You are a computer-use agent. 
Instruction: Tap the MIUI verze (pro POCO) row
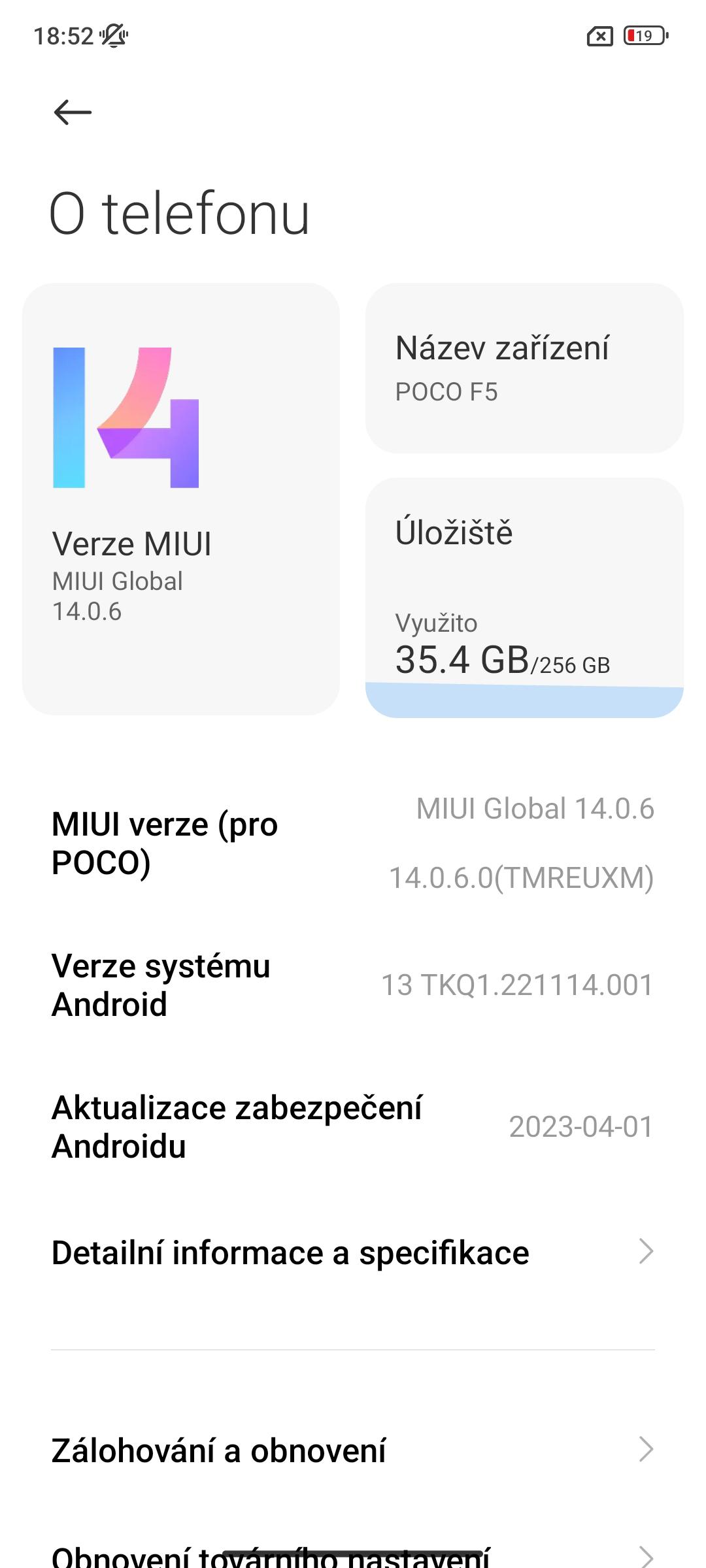click(x=353, y=843)
